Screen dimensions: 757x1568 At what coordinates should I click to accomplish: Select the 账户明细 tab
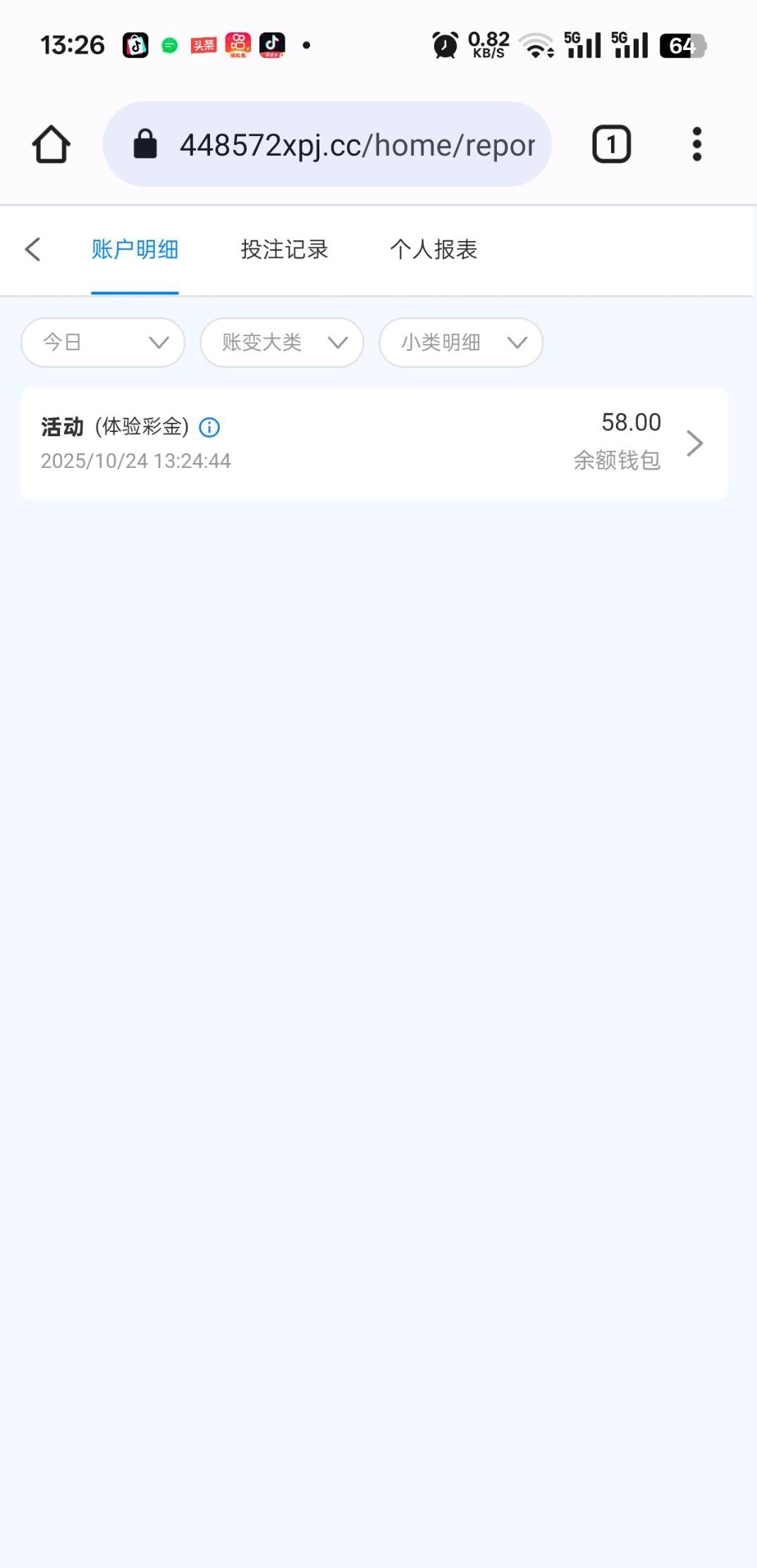point(135,249)
